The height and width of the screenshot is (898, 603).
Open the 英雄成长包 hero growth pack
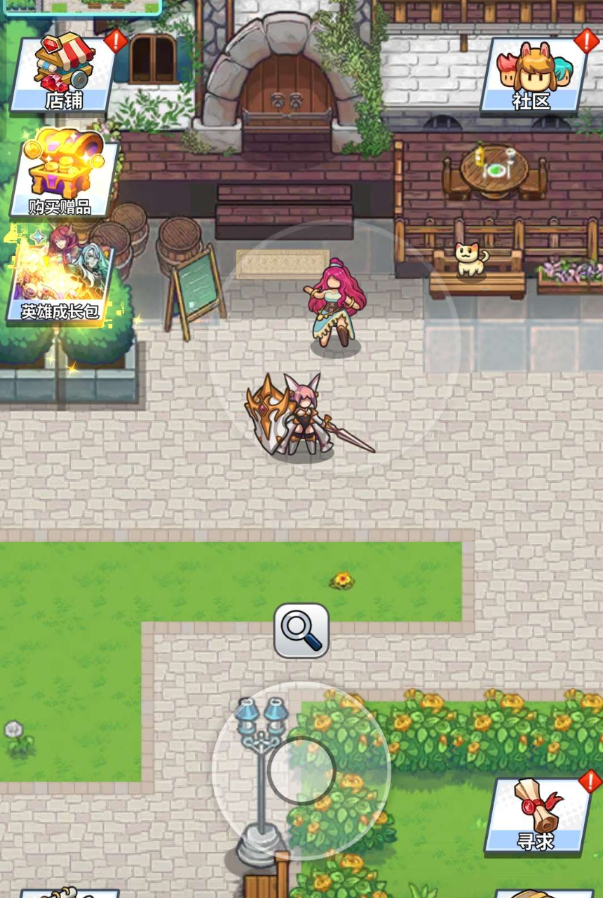click(x=60, y=282)
